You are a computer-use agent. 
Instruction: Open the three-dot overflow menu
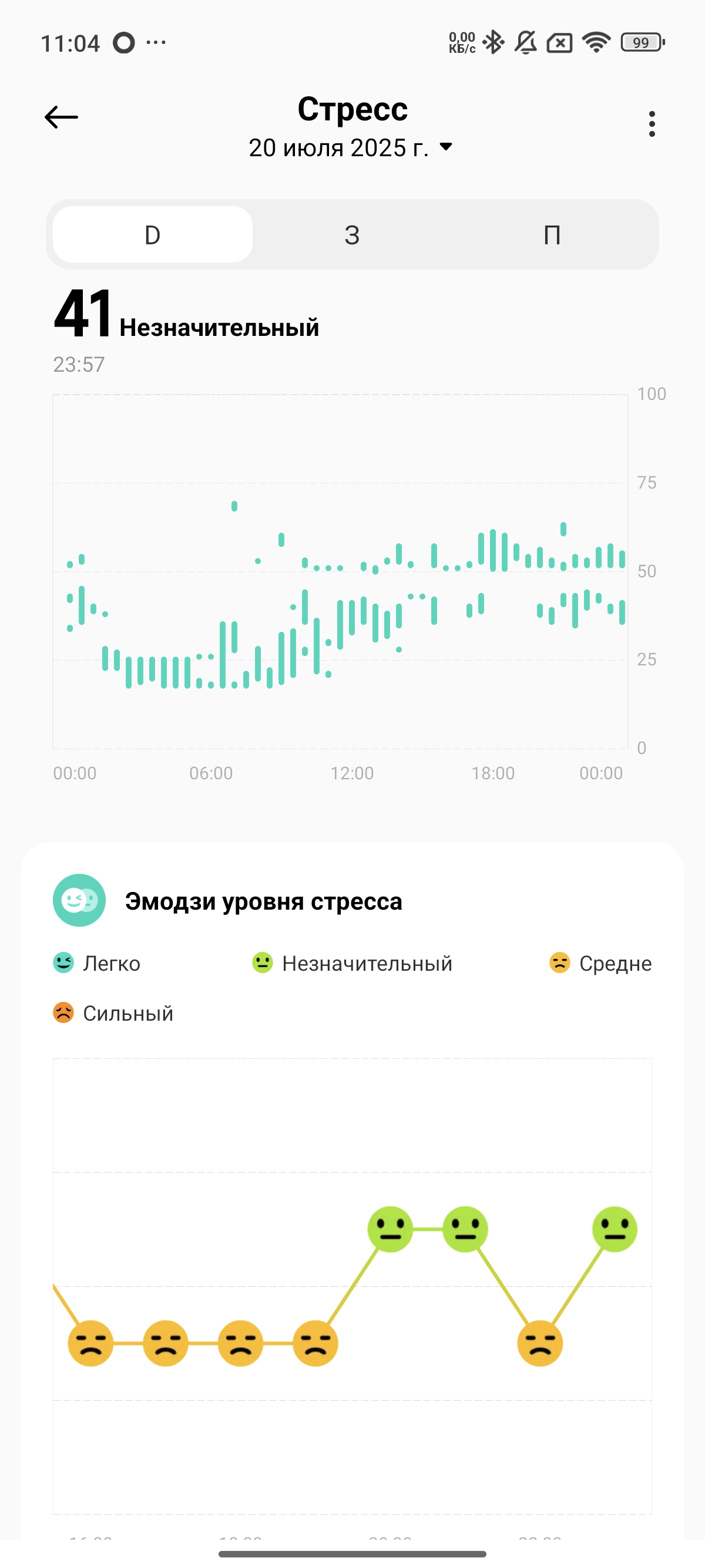click(652, 123)
